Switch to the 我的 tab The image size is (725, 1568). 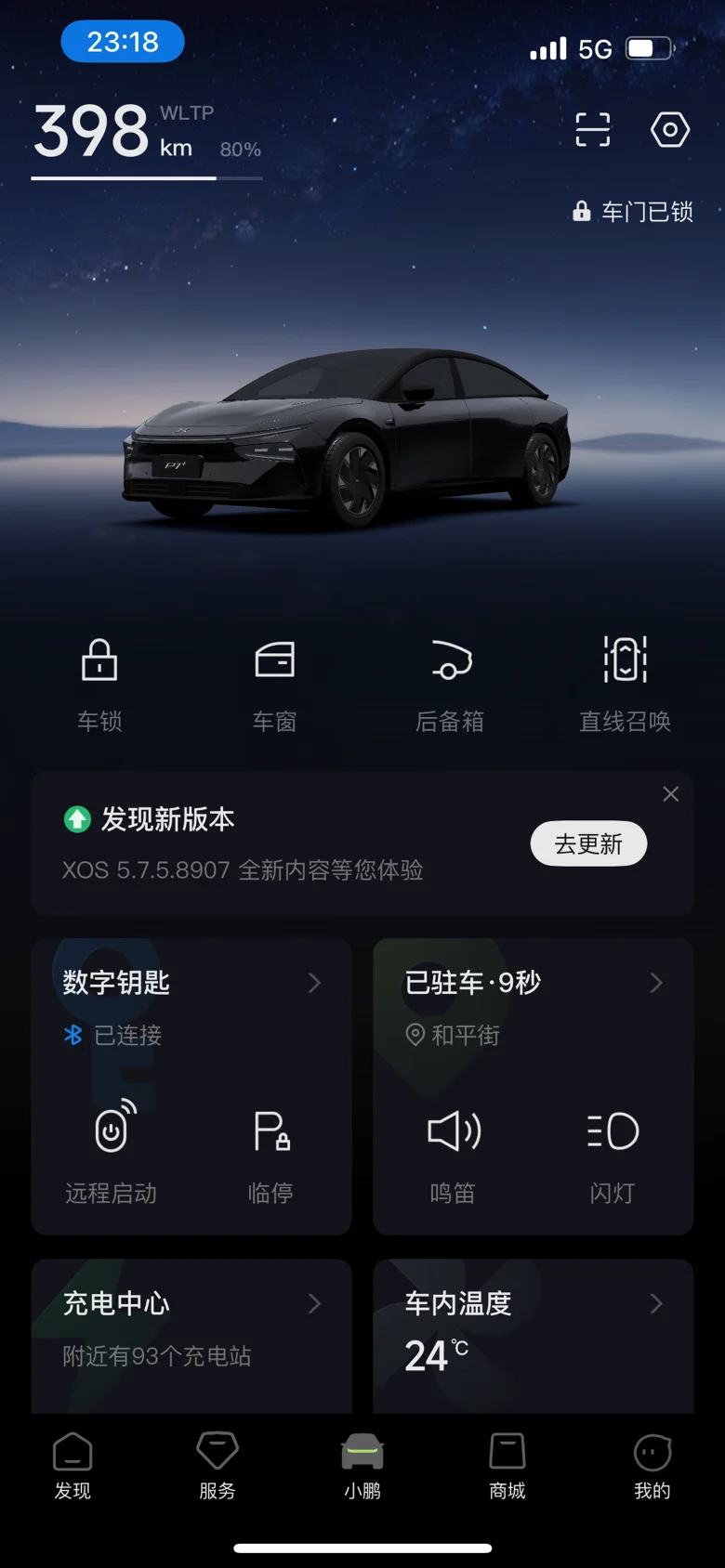pyautogui.click(x=652, y=1467)
